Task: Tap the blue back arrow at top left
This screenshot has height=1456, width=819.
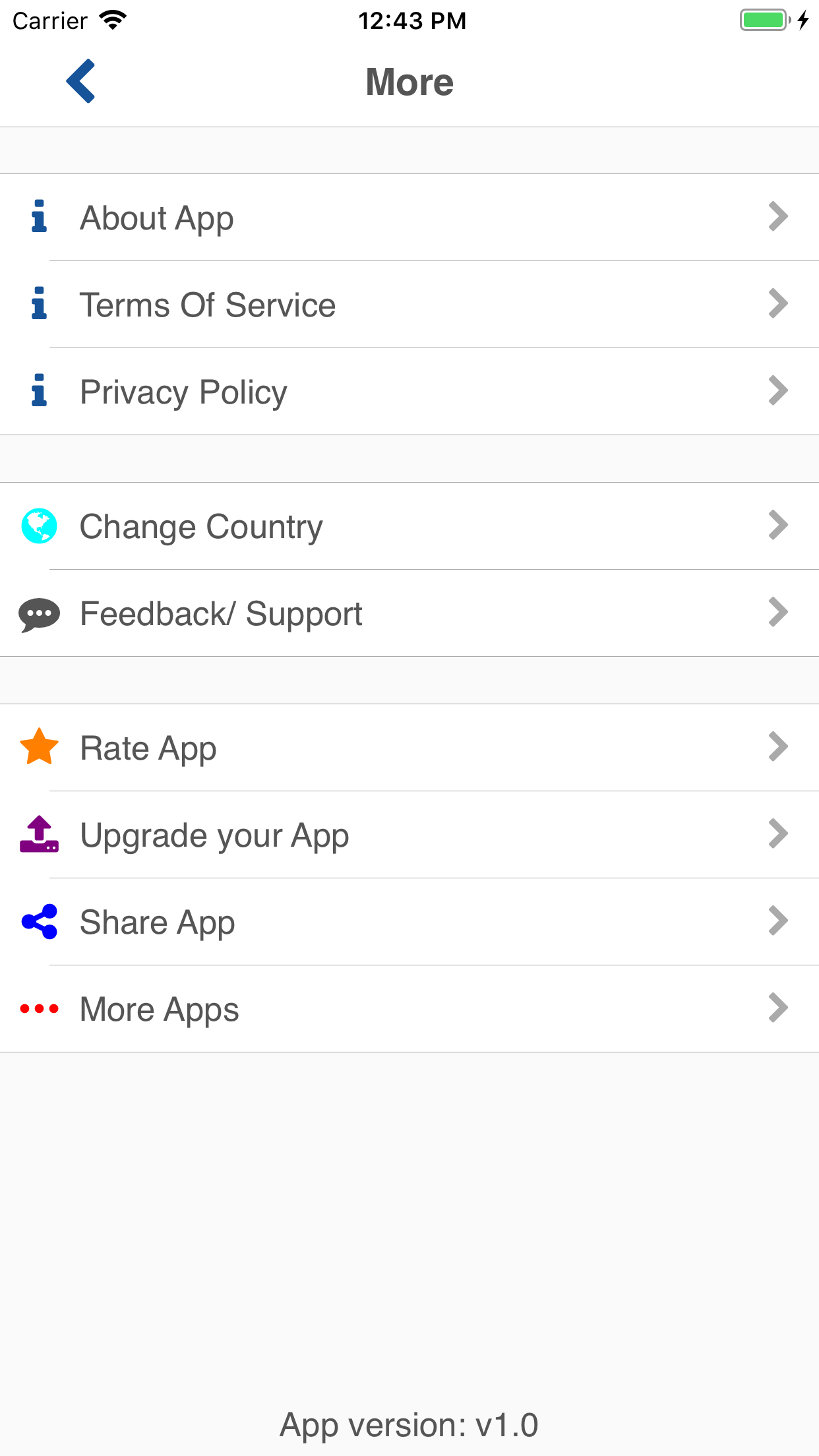Action: [x=80, y=80]
